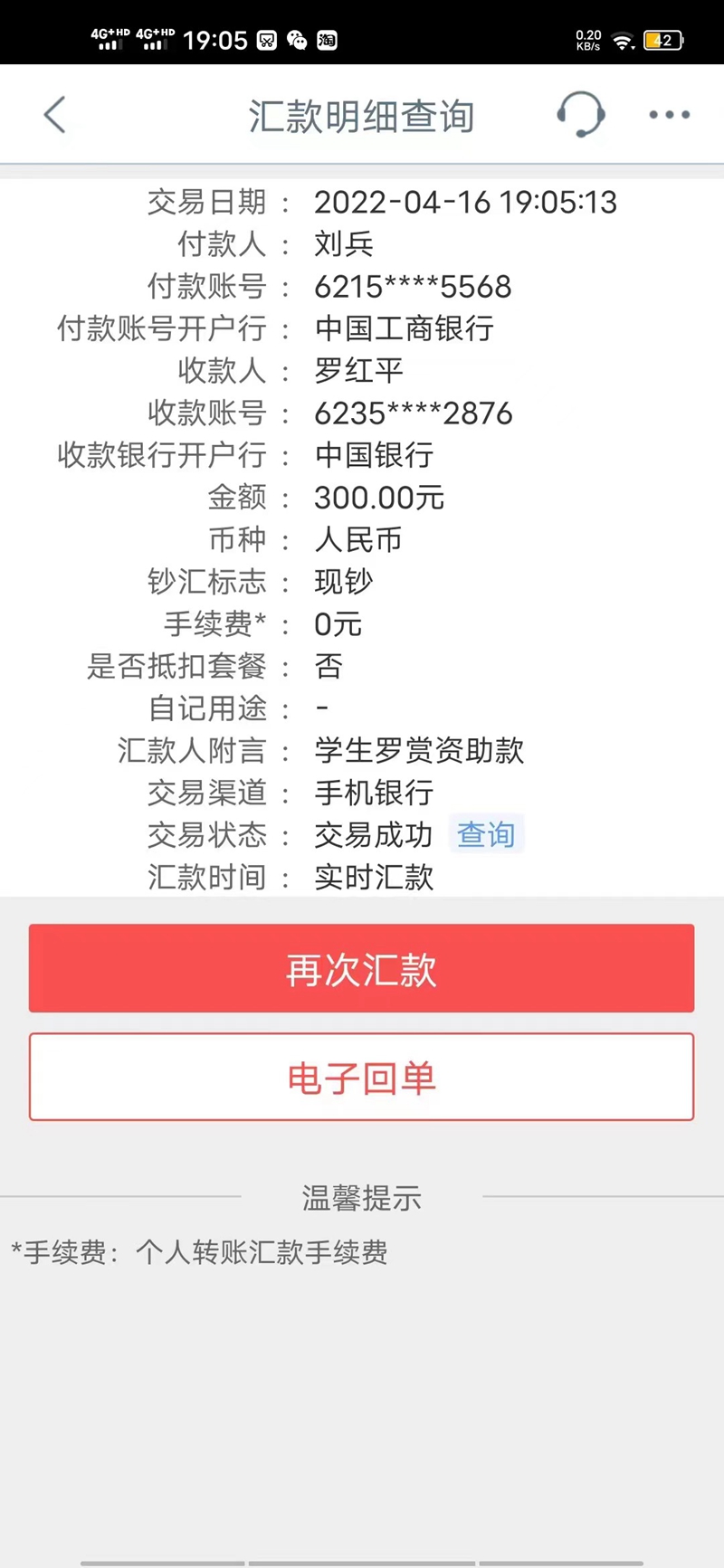
Task: Tap the network speed 0.20 KB/s readout
Action: pyautogui.click(x=586, y=40)
